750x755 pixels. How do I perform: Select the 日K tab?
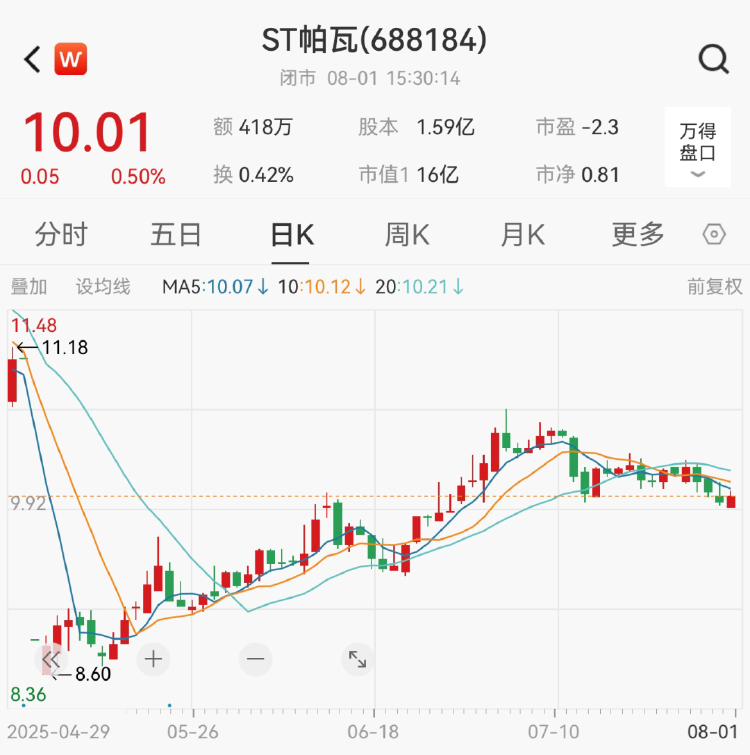(x=292, y=235)
